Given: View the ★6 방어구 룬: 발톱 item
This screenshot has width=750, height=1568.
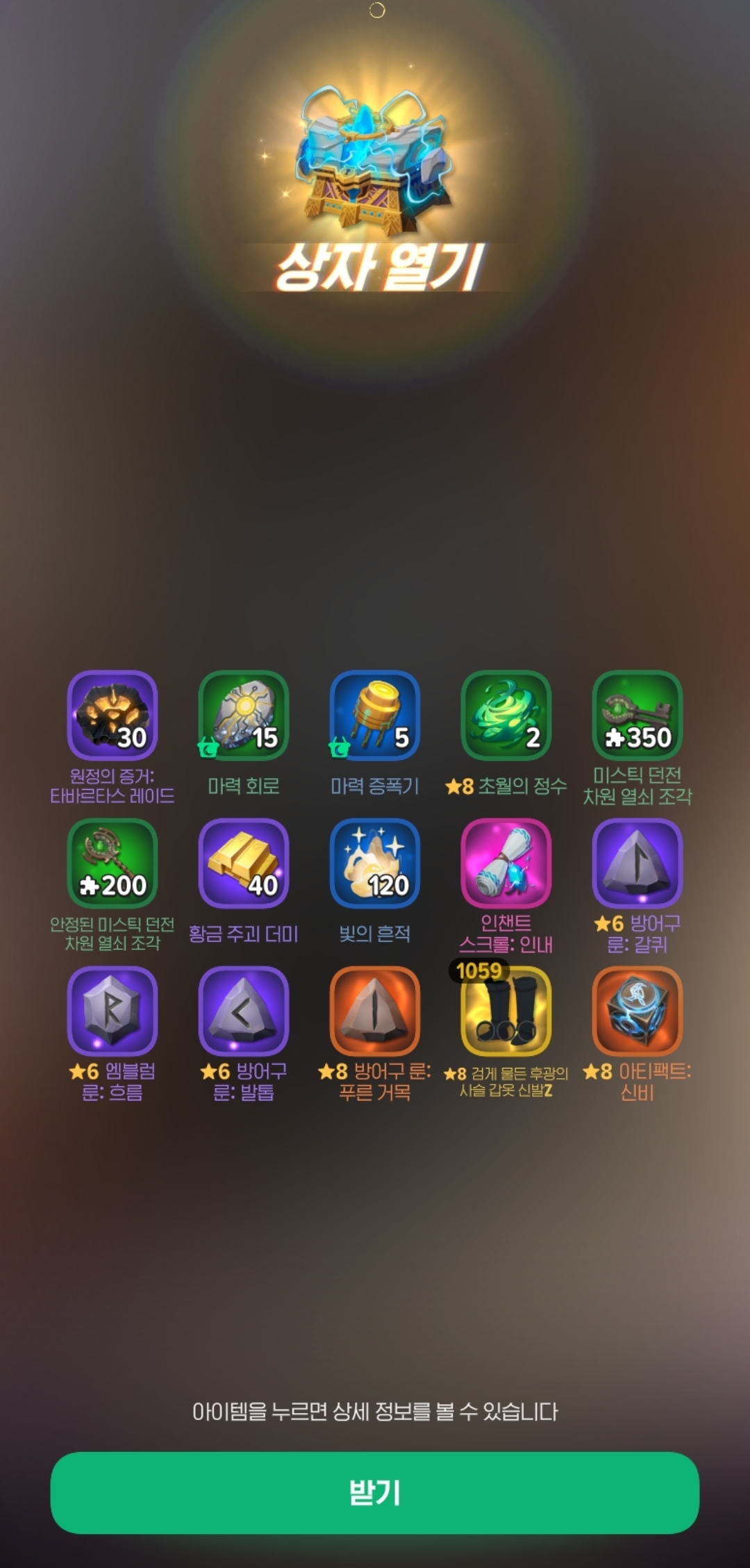Looking at the screenshot, I should pos(243,1011).
